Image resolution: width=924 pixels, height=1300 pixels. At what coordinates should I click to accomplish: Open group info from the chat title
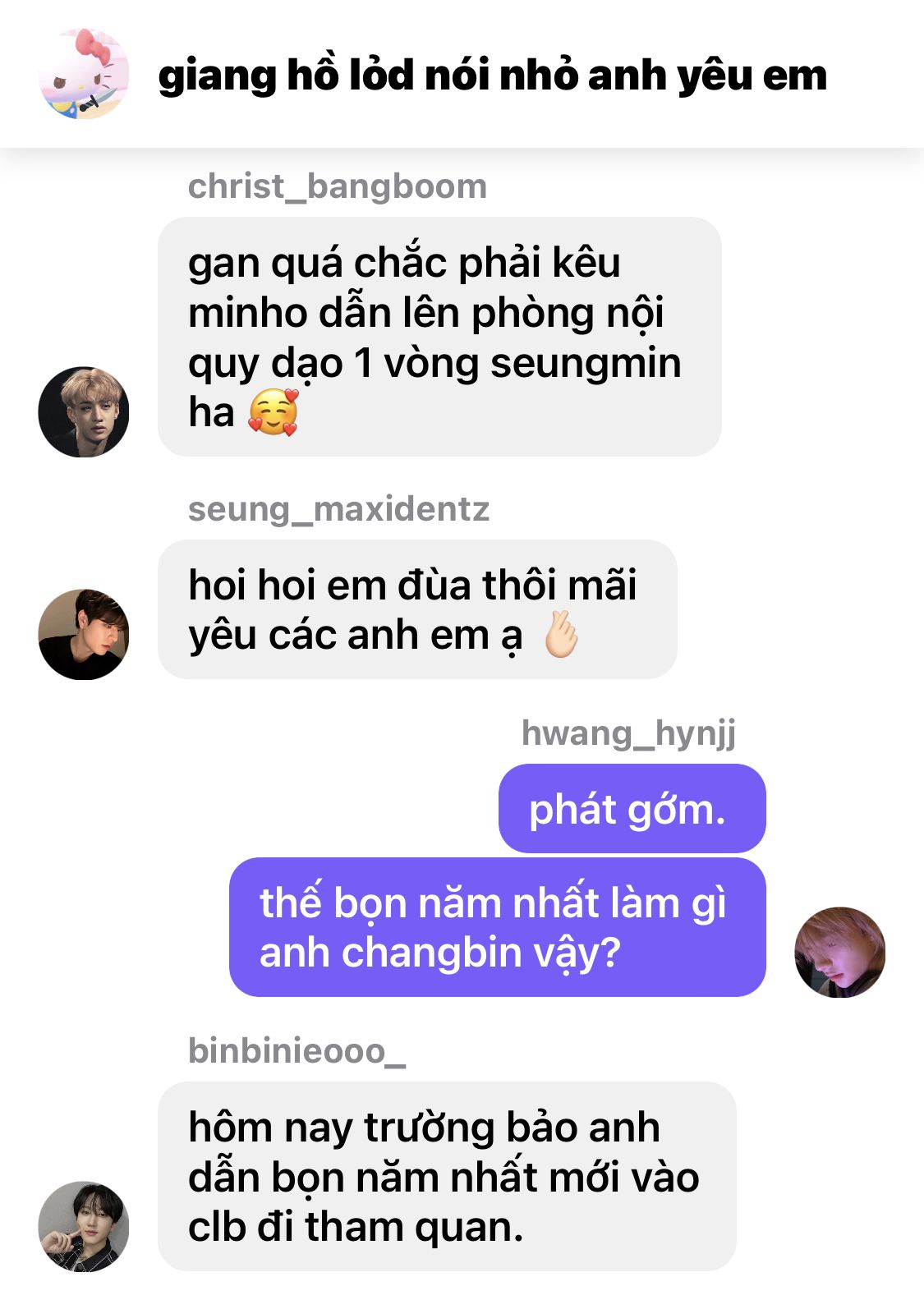(x=492, y=76)
